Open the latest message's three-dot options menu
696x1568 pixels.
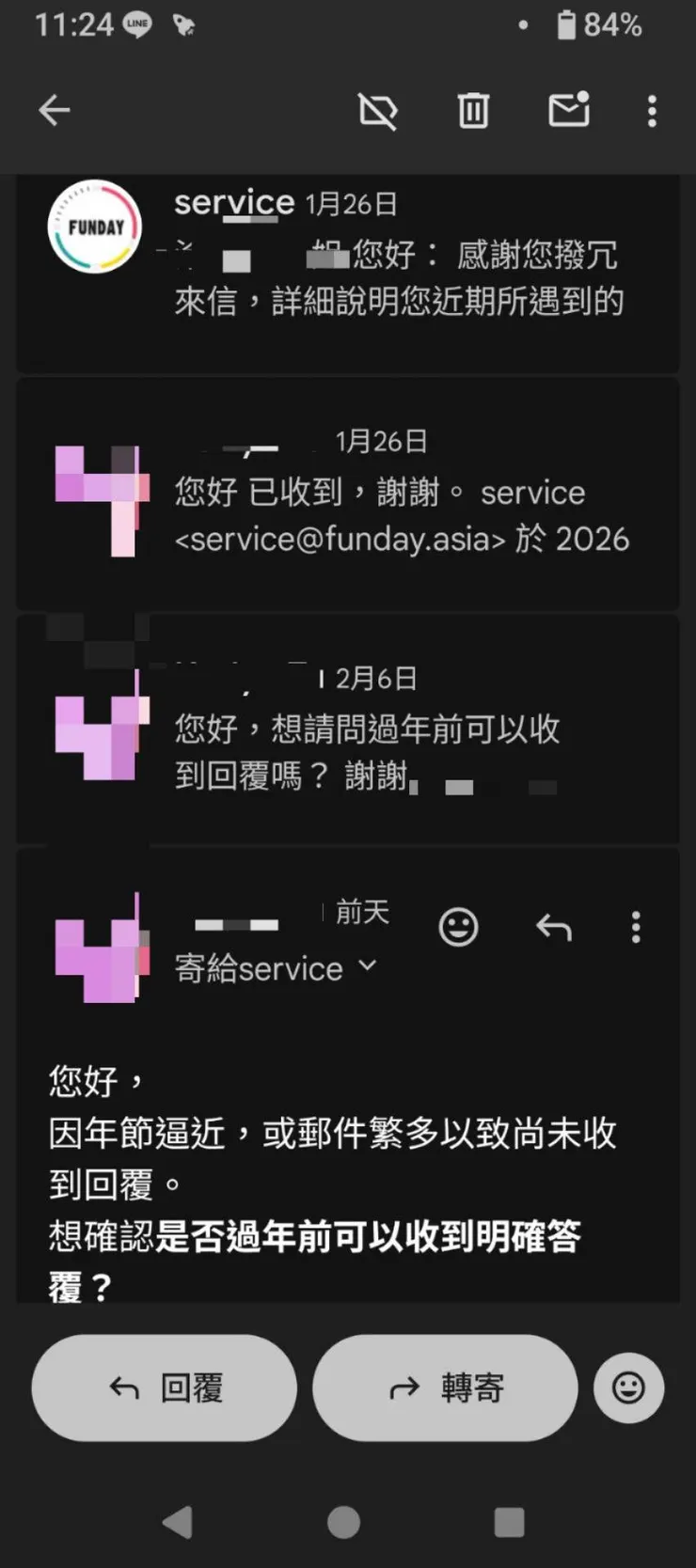click(x=636, y=928)
